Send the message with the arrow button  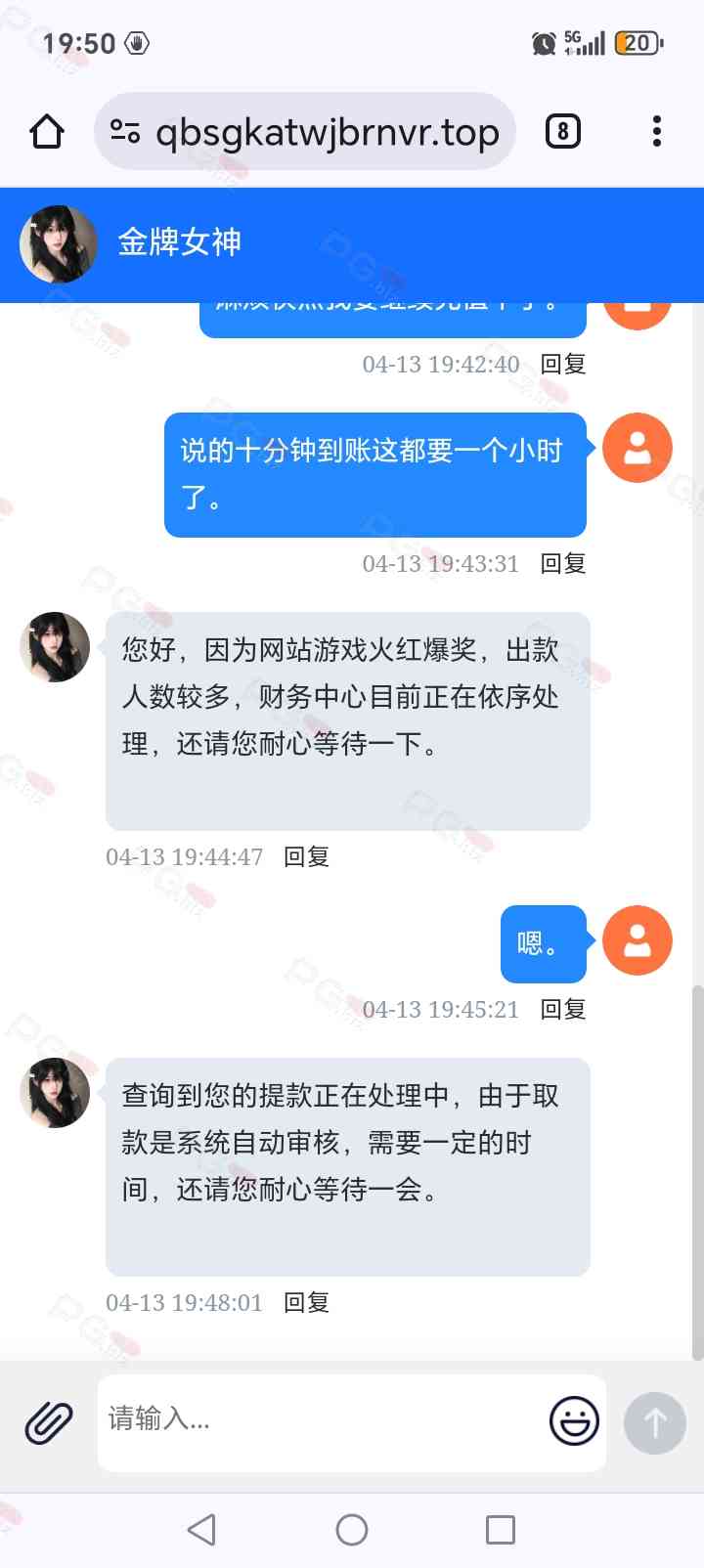(655, 1422)
